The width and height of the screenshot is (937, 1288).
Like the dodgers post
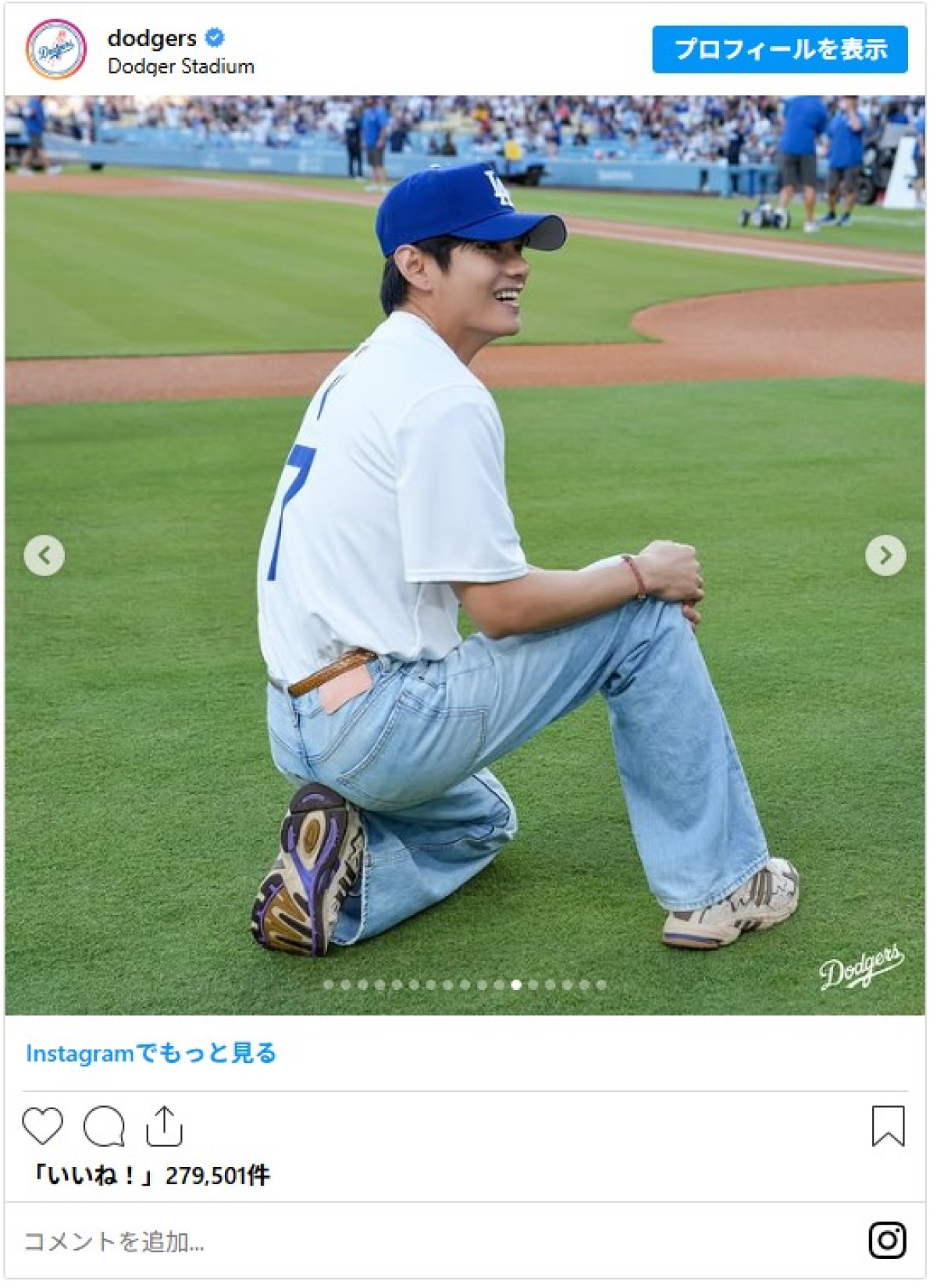click(x=42, y=1126)
